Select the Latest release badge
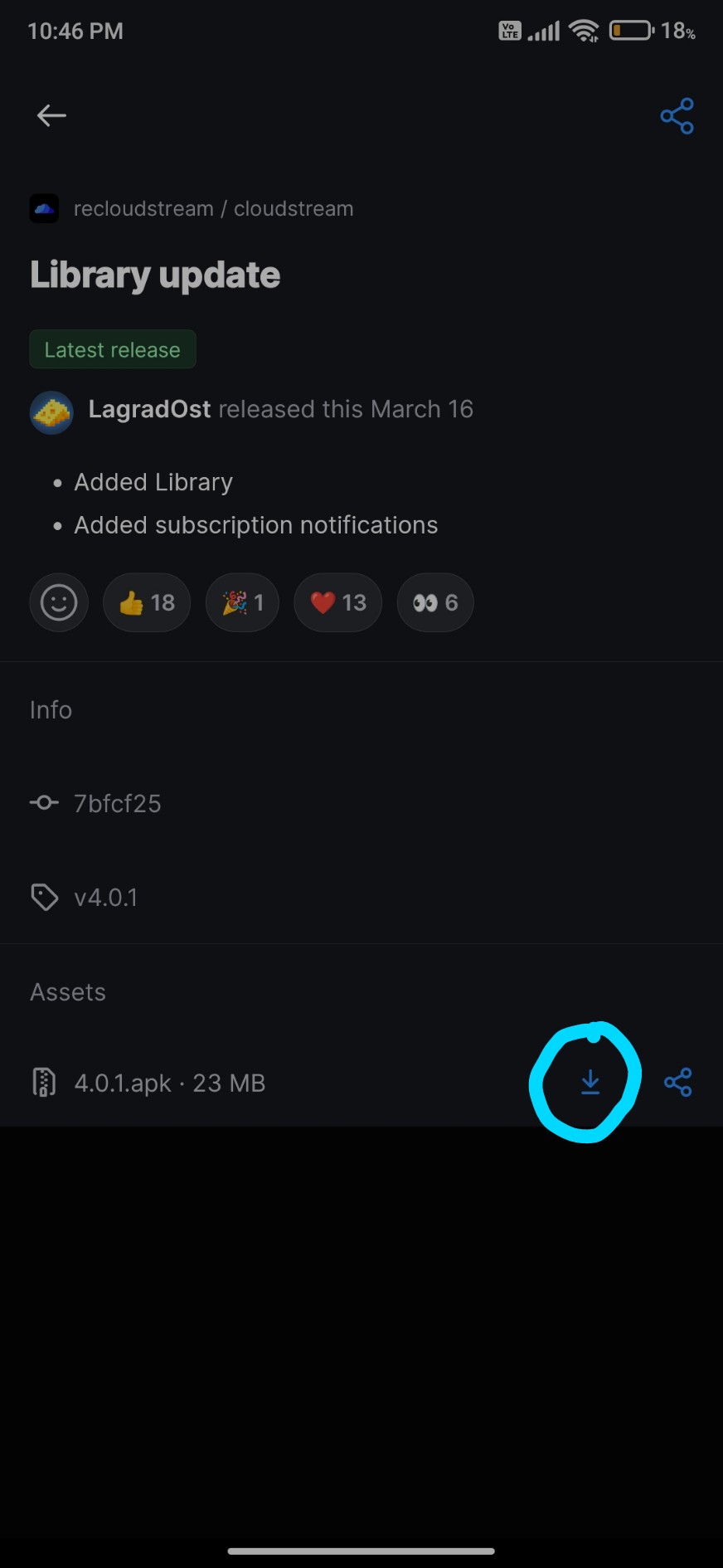Viewport: 723px width, 1568px height. point(113,349)
